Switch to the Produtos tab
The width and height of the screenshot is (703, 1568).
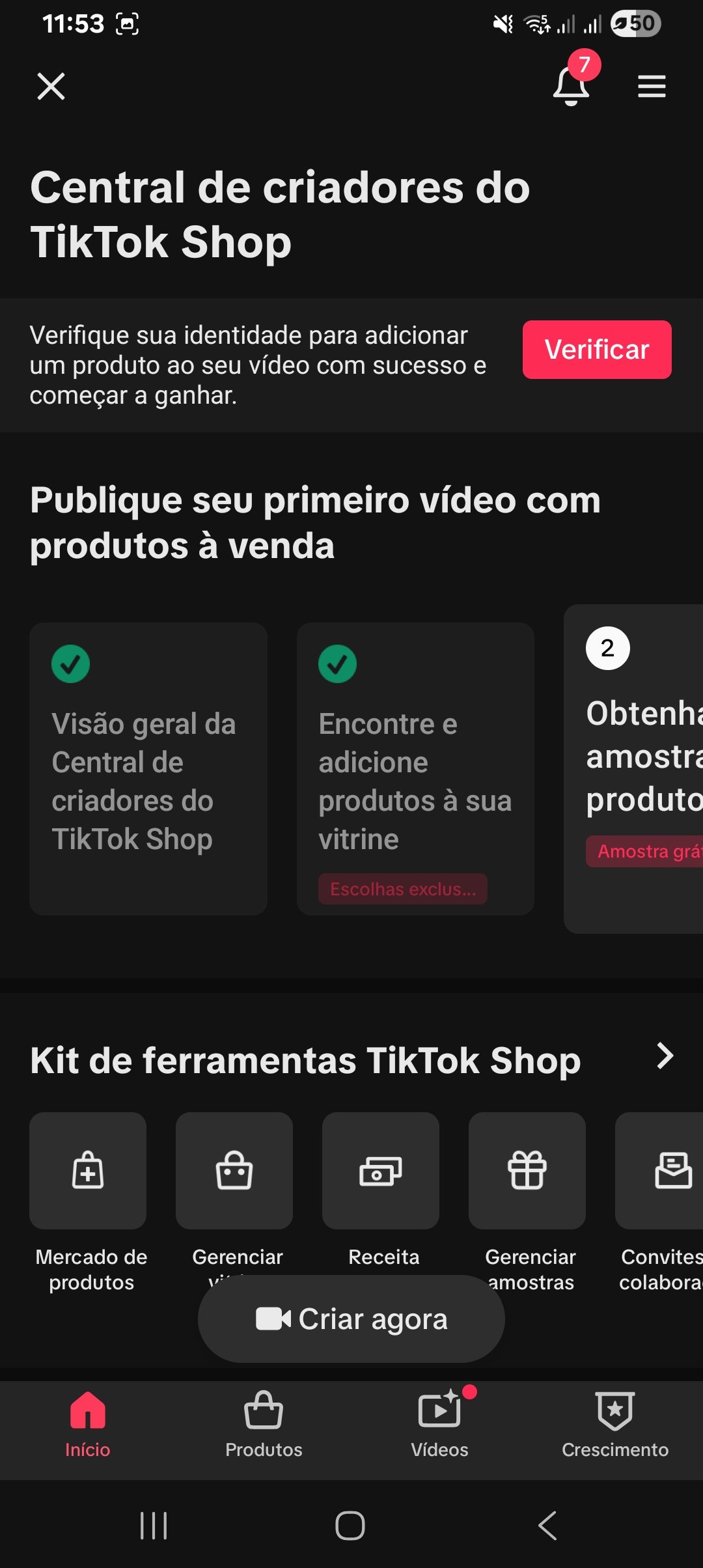pos(264,1425)
